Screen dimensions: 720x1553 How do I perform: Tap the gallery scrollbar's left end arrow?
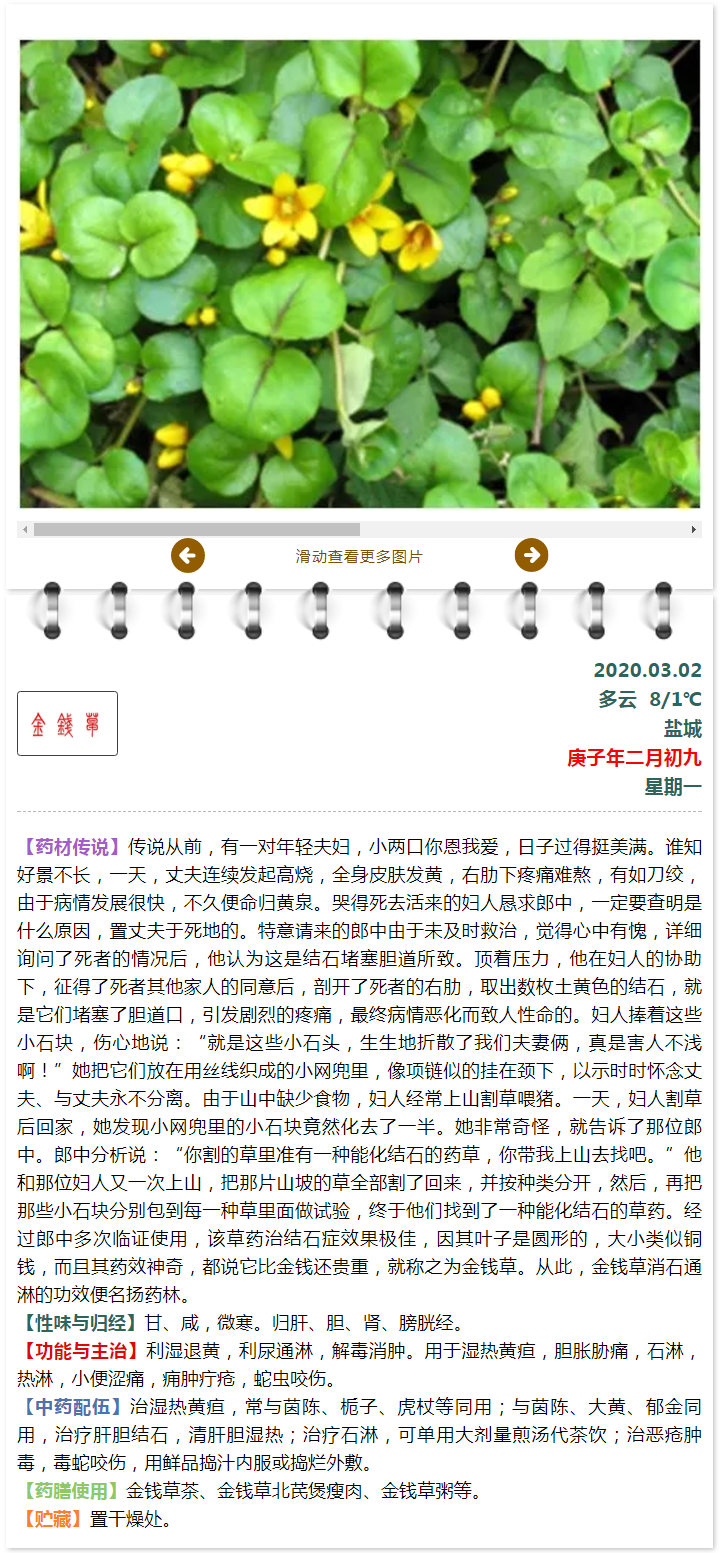pos(26,530)
